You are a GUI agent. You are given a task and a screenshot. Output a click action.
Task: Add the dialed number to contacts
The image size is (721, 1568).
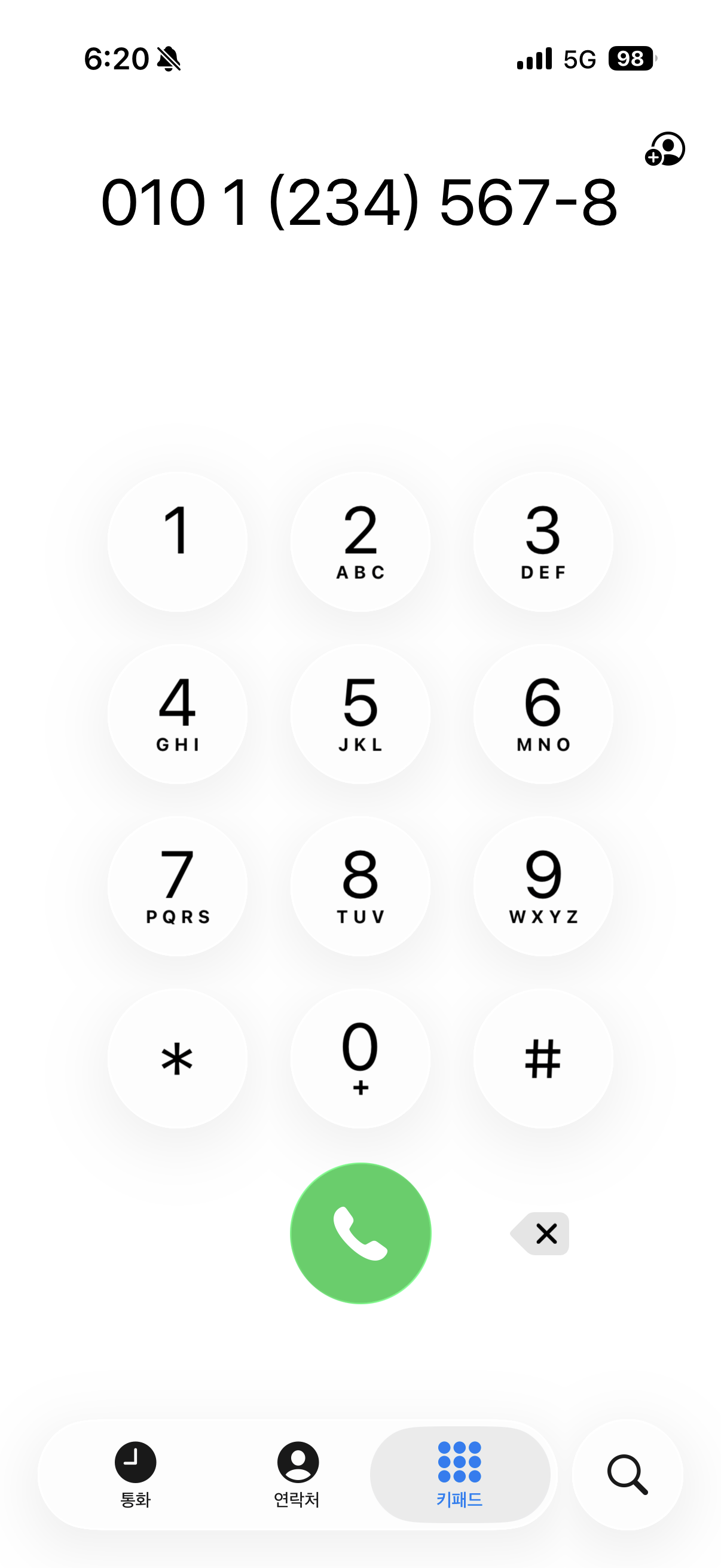[x=664, y=149]
